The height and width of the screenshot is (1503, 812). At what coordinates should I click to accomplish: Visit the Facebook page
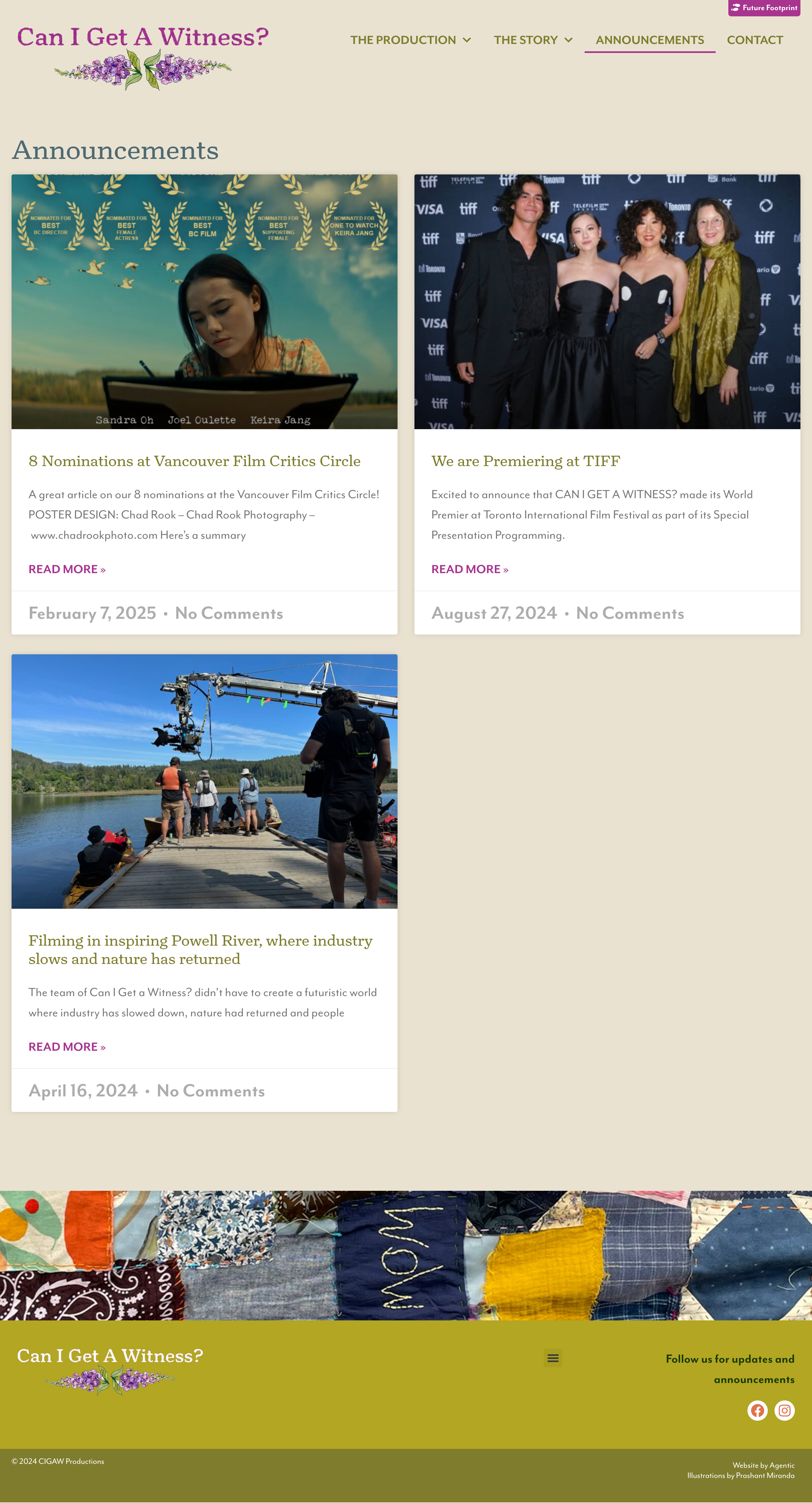(757, 1411)
